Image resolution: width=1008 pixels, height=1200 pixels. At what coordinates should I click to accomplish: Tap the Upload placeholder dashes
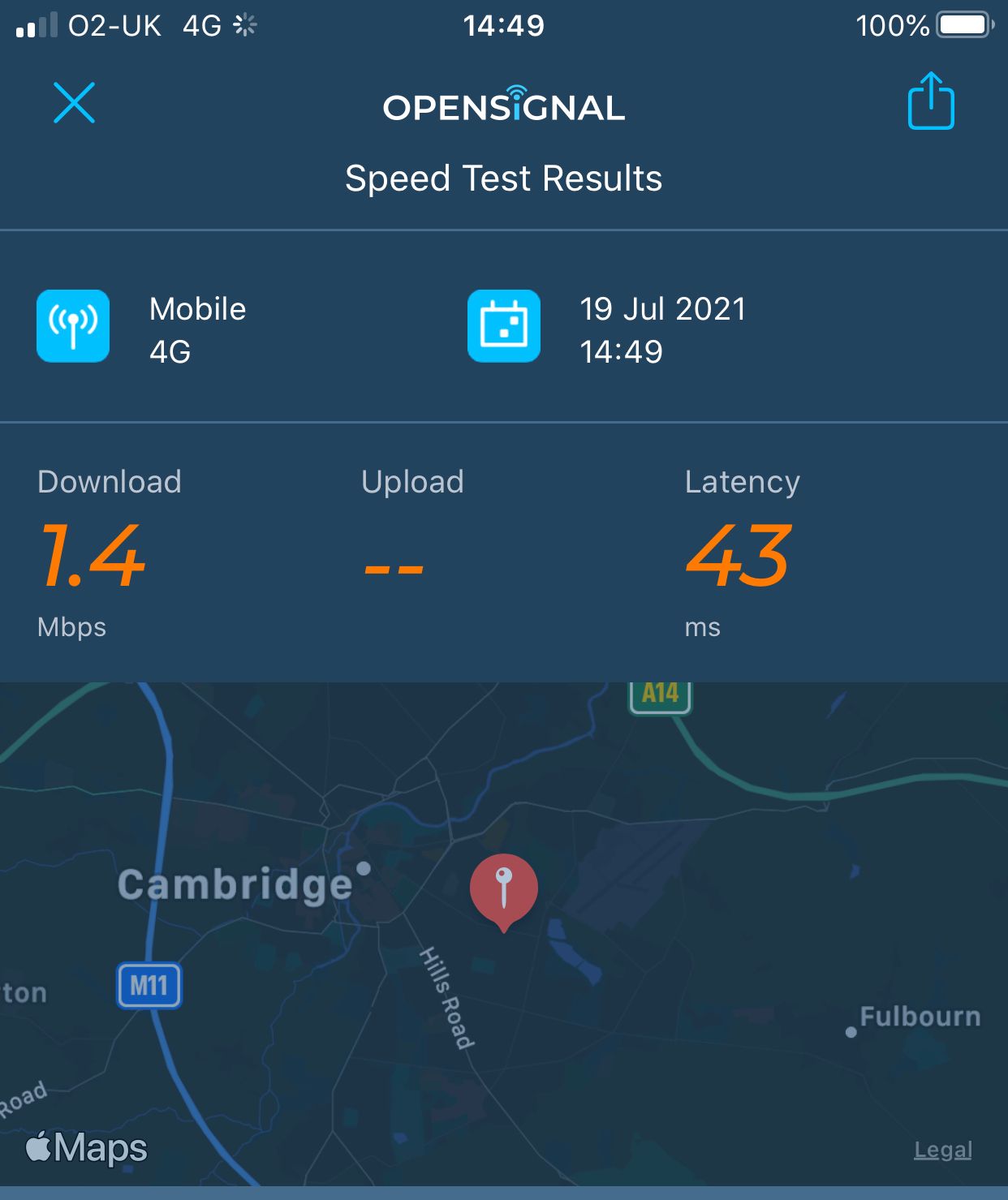pos(395,566)
